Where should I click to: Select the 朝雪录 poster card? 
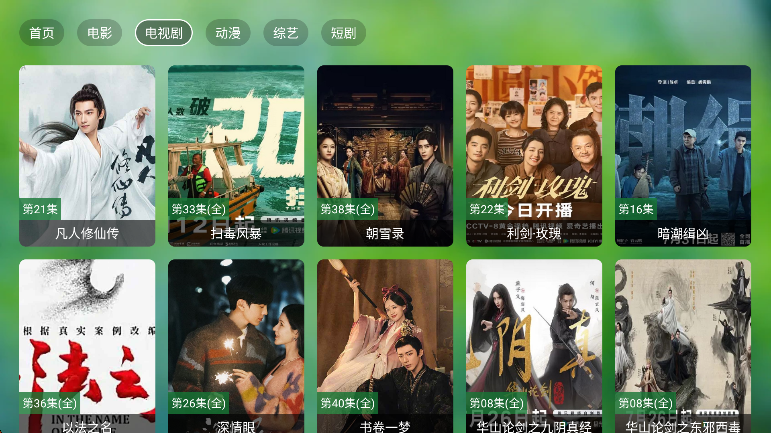coord(385,155)
